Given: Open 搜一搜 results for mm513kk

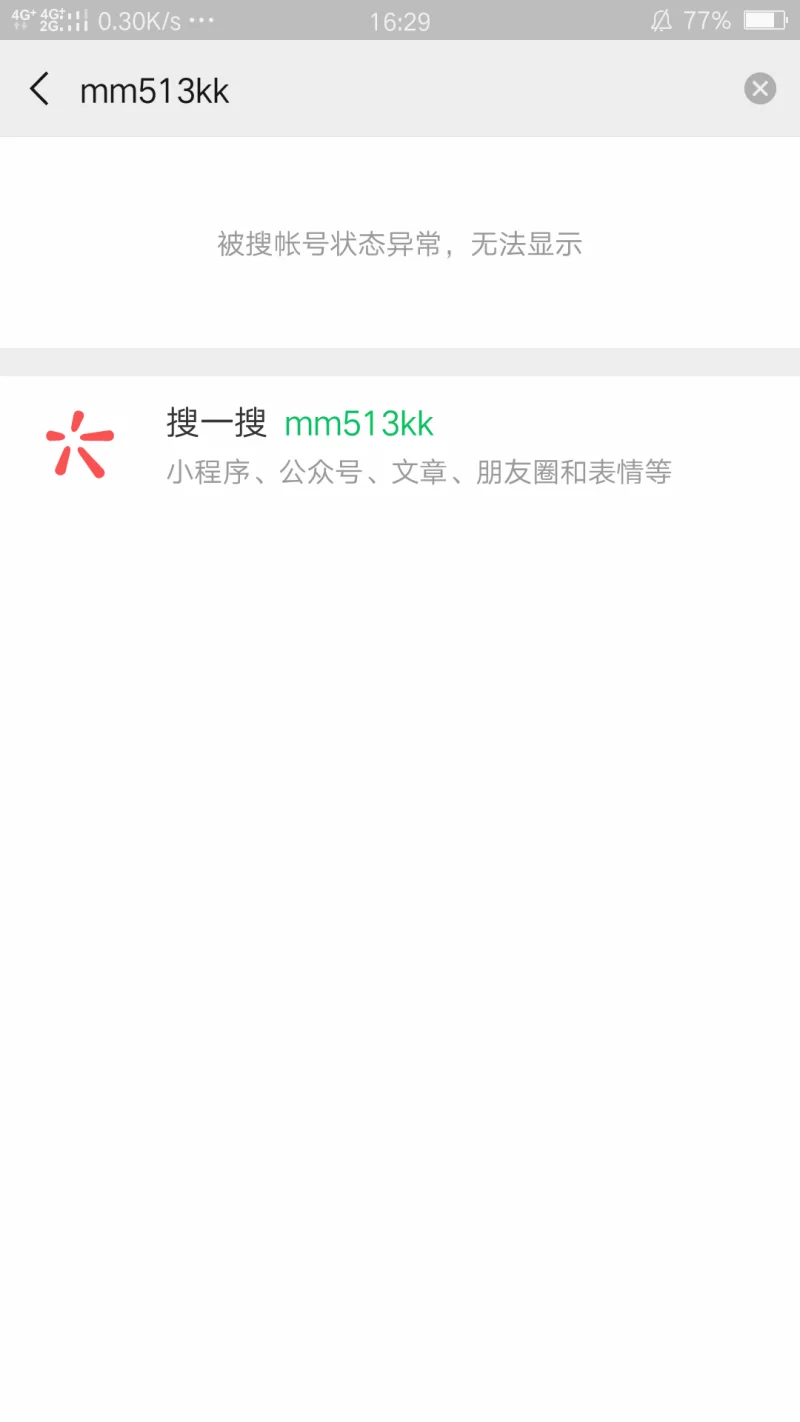Looking at the screenshot, I should coord(400,445).
